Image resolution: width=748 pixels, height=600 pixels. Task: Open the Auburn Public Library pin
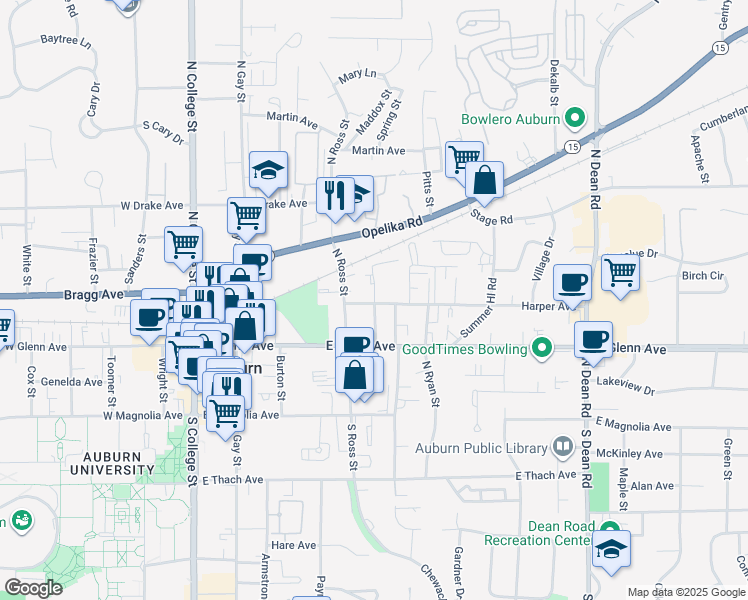563,447
